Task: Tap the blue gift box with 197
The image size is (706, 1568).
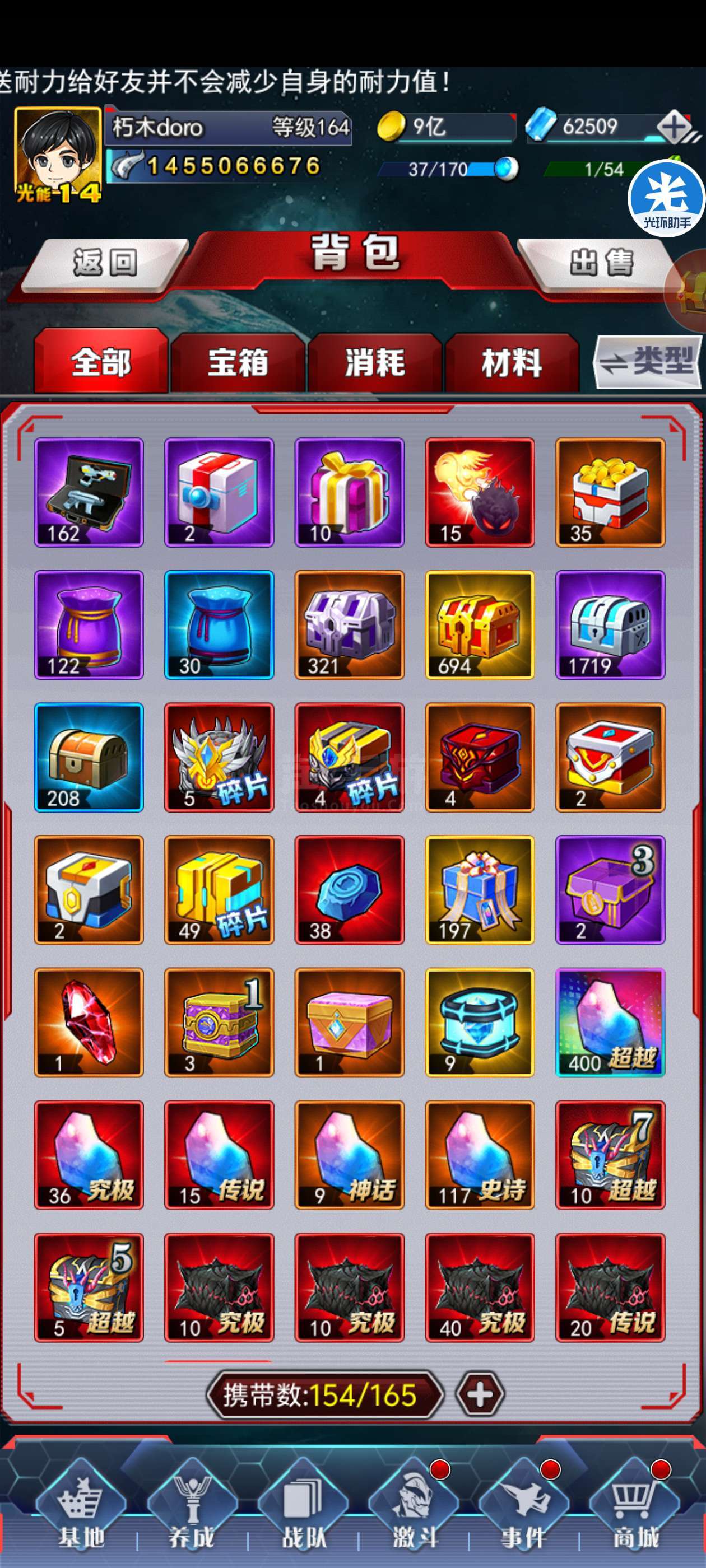Action: pos(480,890)
